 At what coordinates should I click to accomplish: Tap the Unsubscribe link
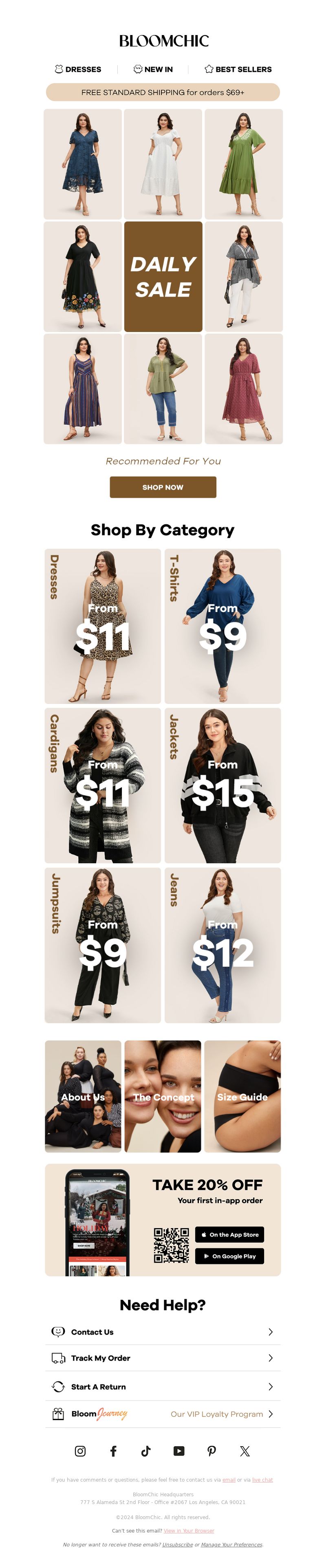[177, 1544]
